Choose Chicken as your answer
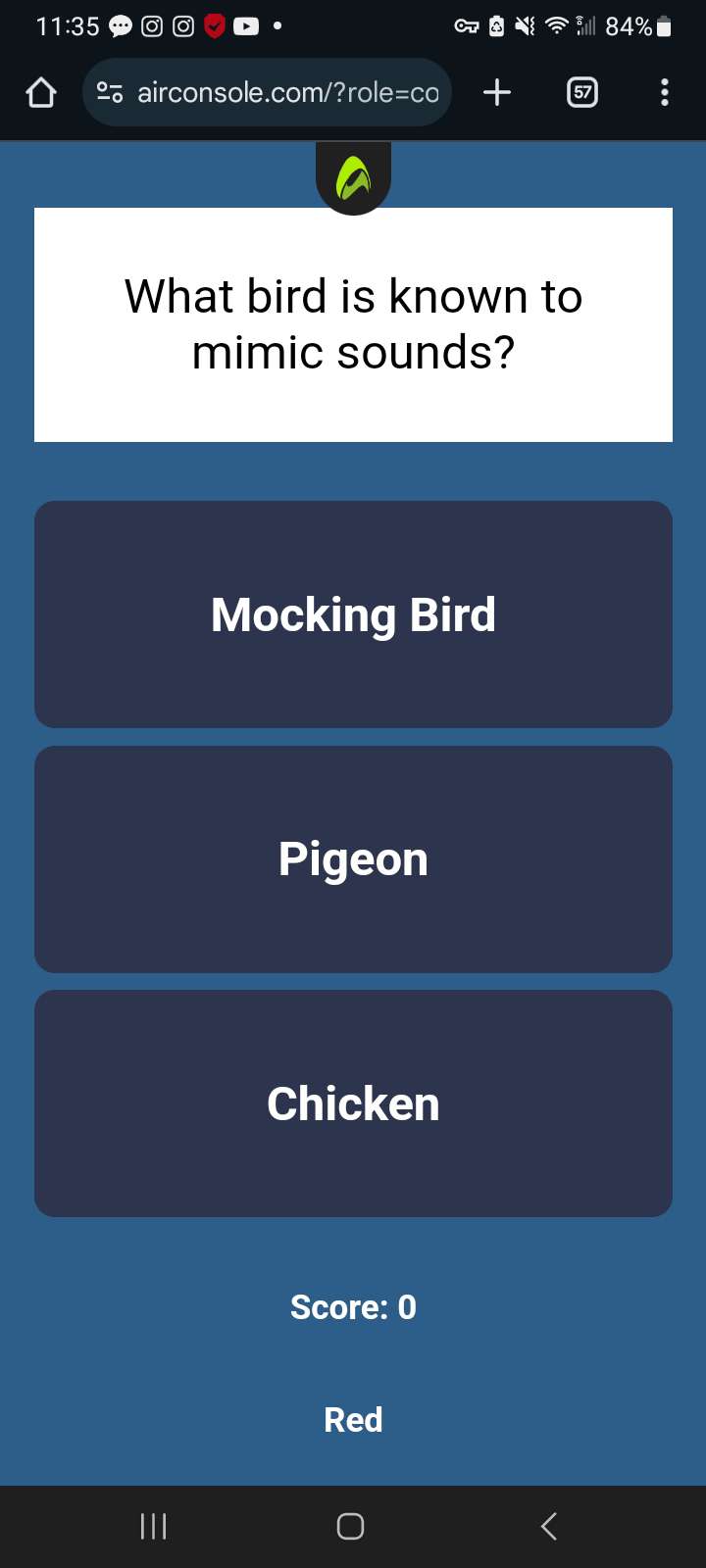The image size is (706, 1568). [353, 1102]
